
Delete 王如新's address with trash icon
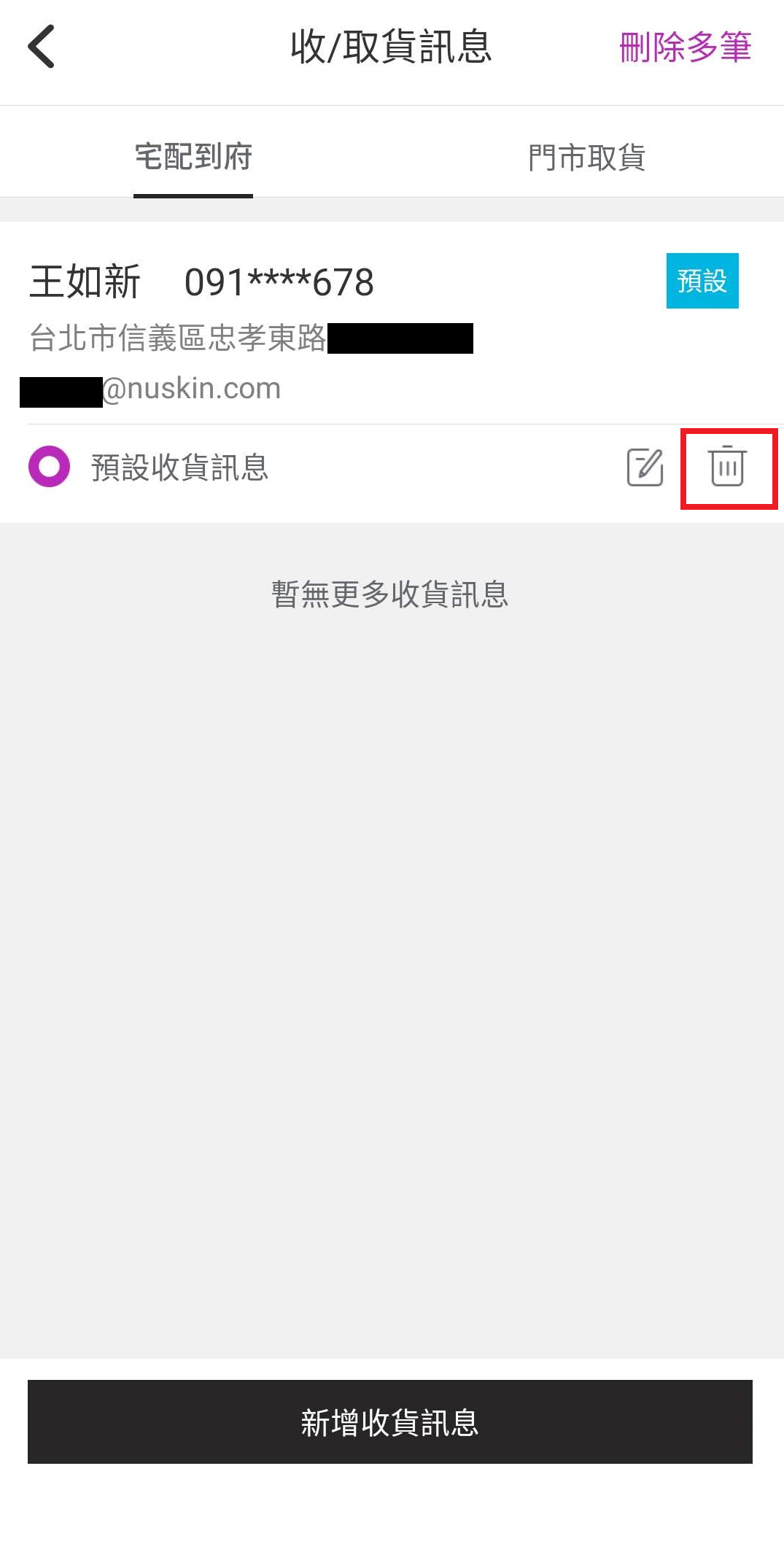(x=727, y=467)
